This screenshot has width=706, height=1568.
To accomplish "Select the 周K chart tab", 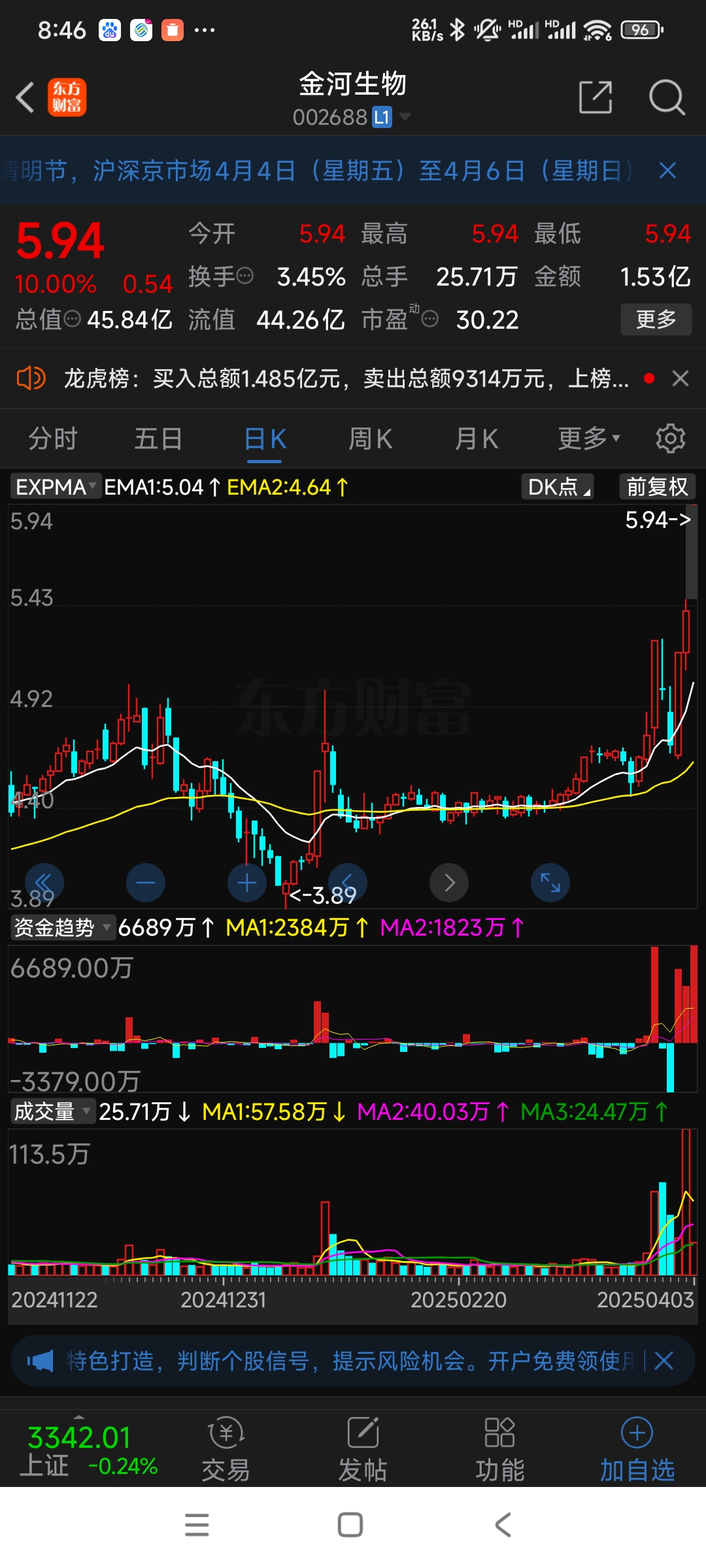I will [371, 439].
